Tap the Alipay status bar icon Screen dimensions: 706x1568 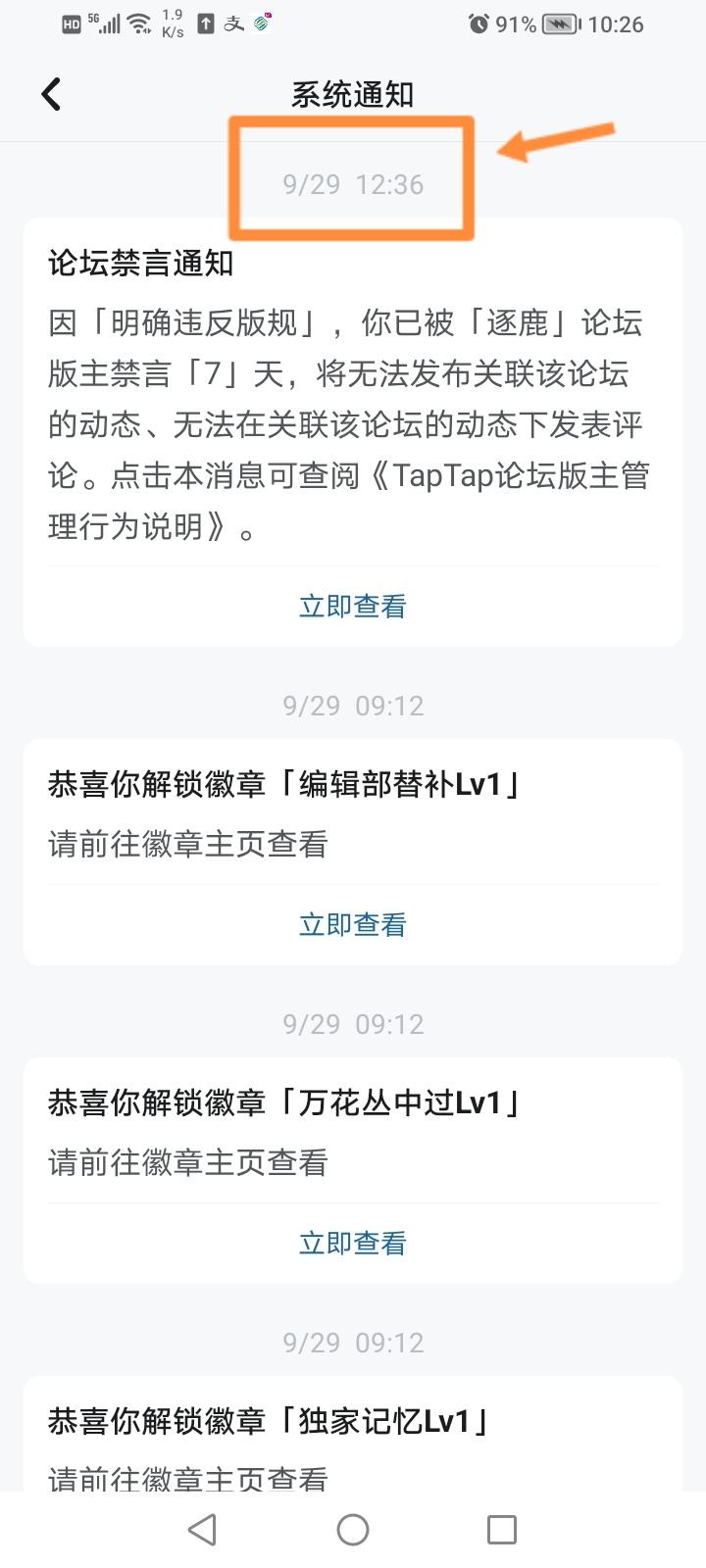233,24
